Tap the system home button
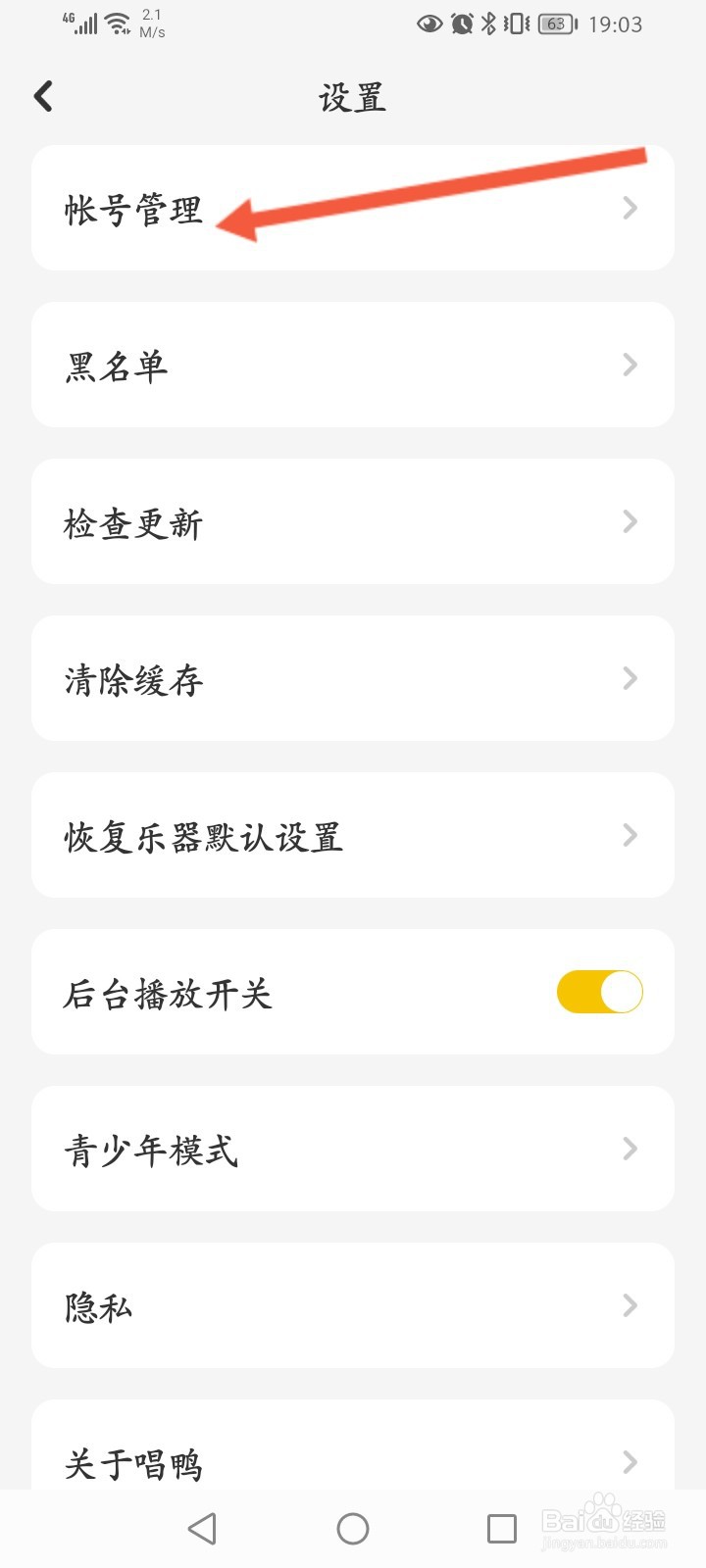This screenshot has width=706, height=1568. click(353, 1529)
